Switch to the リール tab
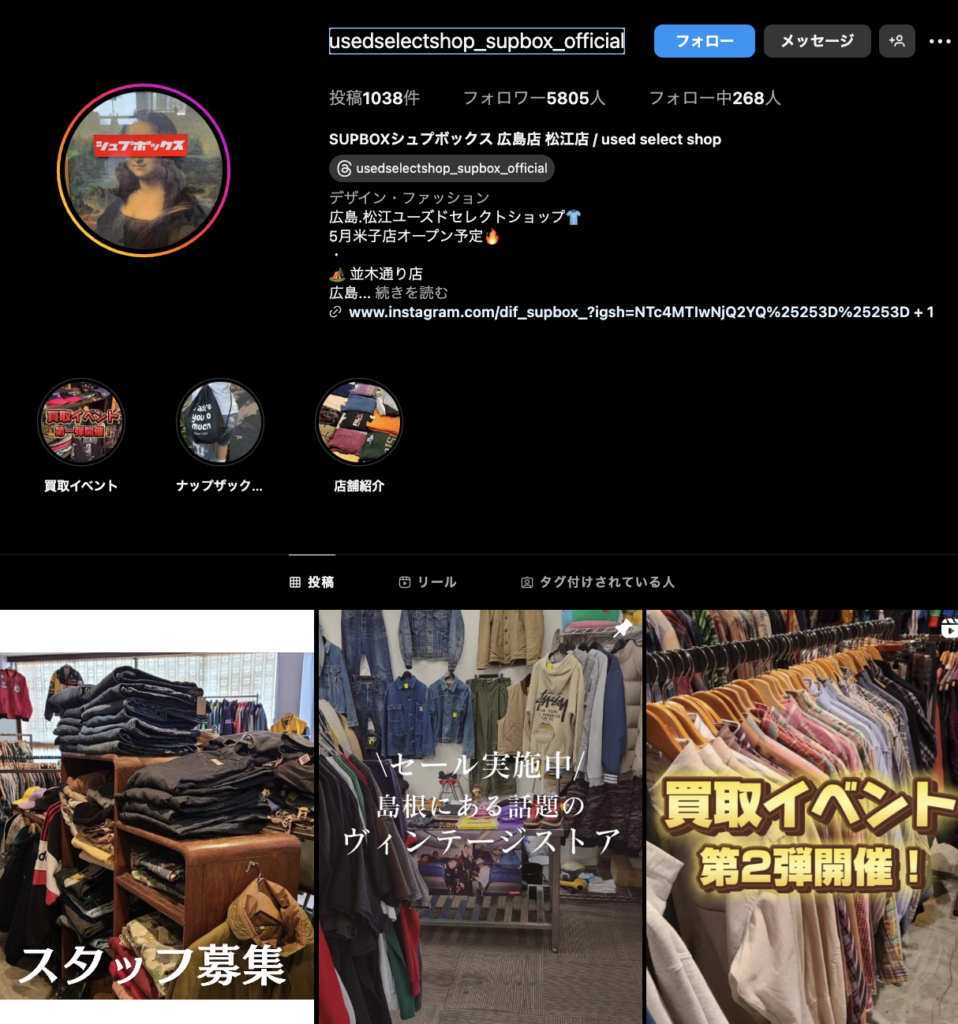 click(x=427, y=582)
